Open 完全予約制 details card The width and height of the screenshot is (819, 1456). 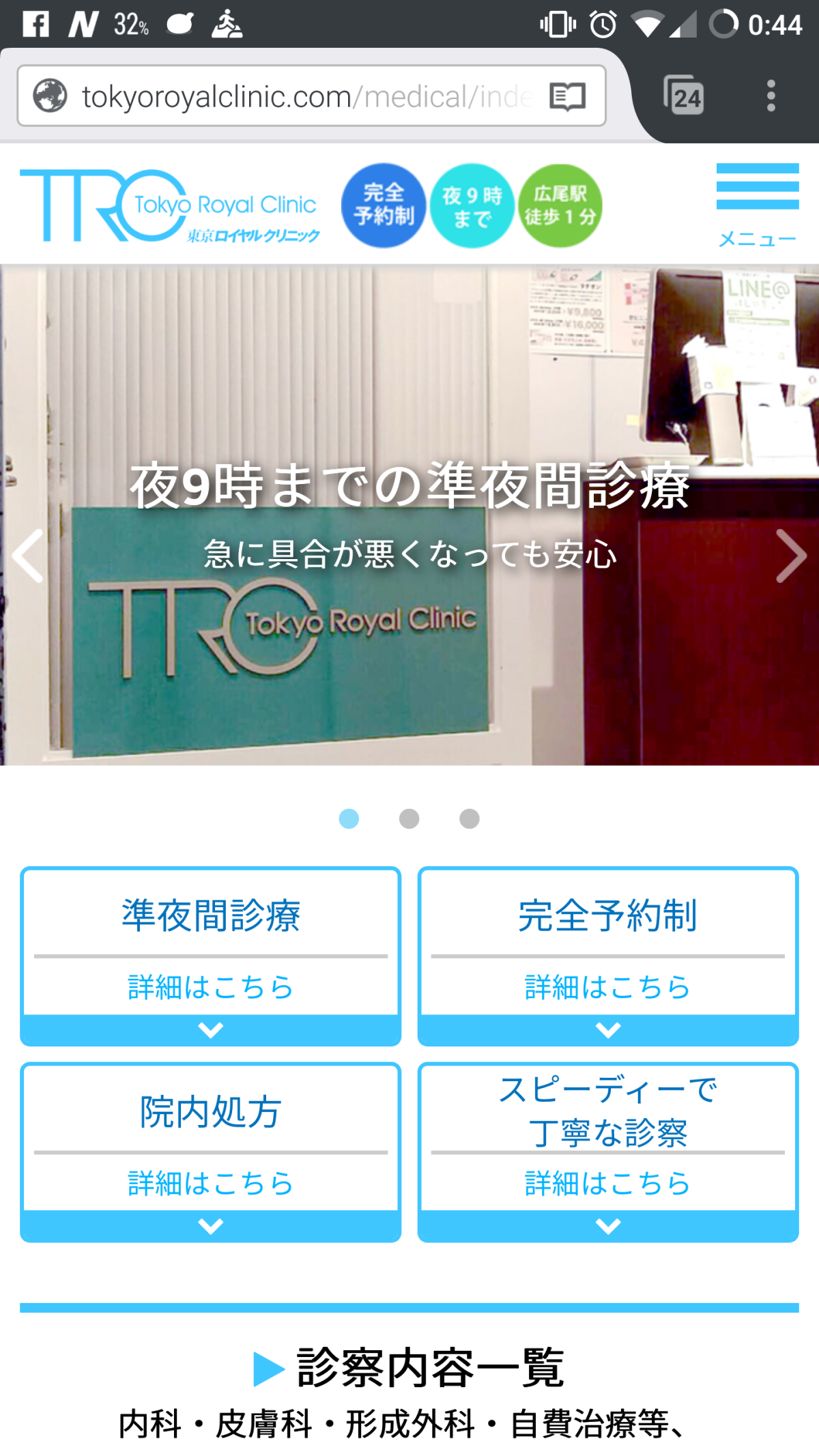(607, 956)
